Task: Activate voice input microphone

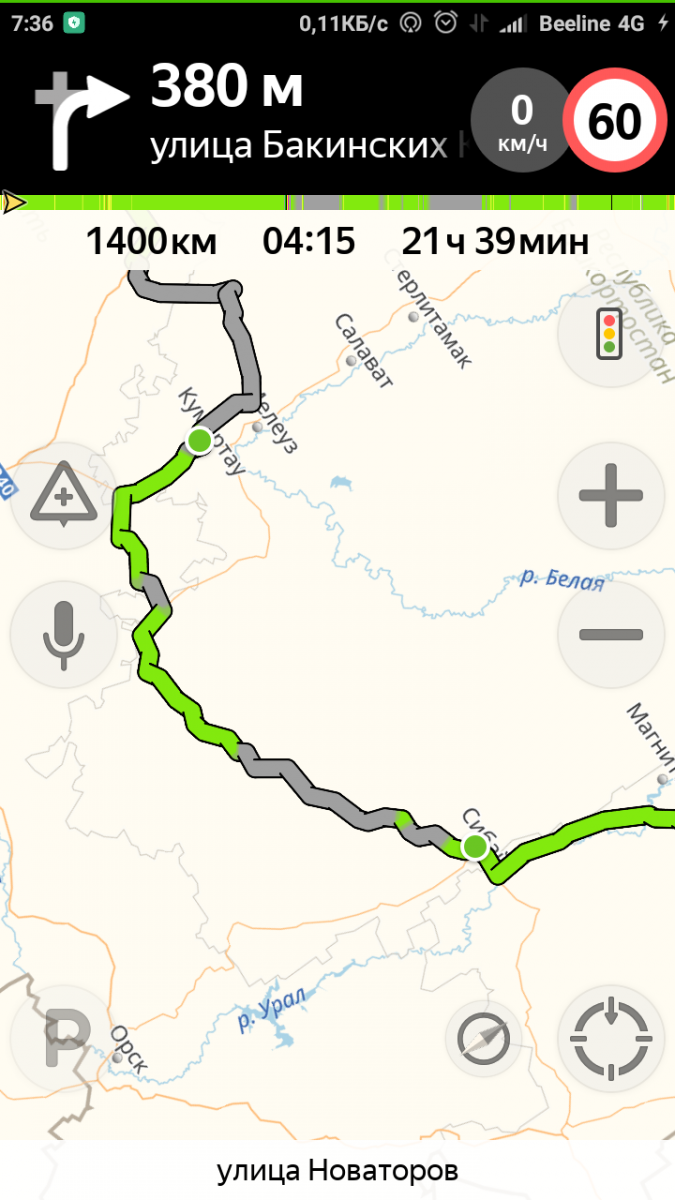Action: click(63, 634)
